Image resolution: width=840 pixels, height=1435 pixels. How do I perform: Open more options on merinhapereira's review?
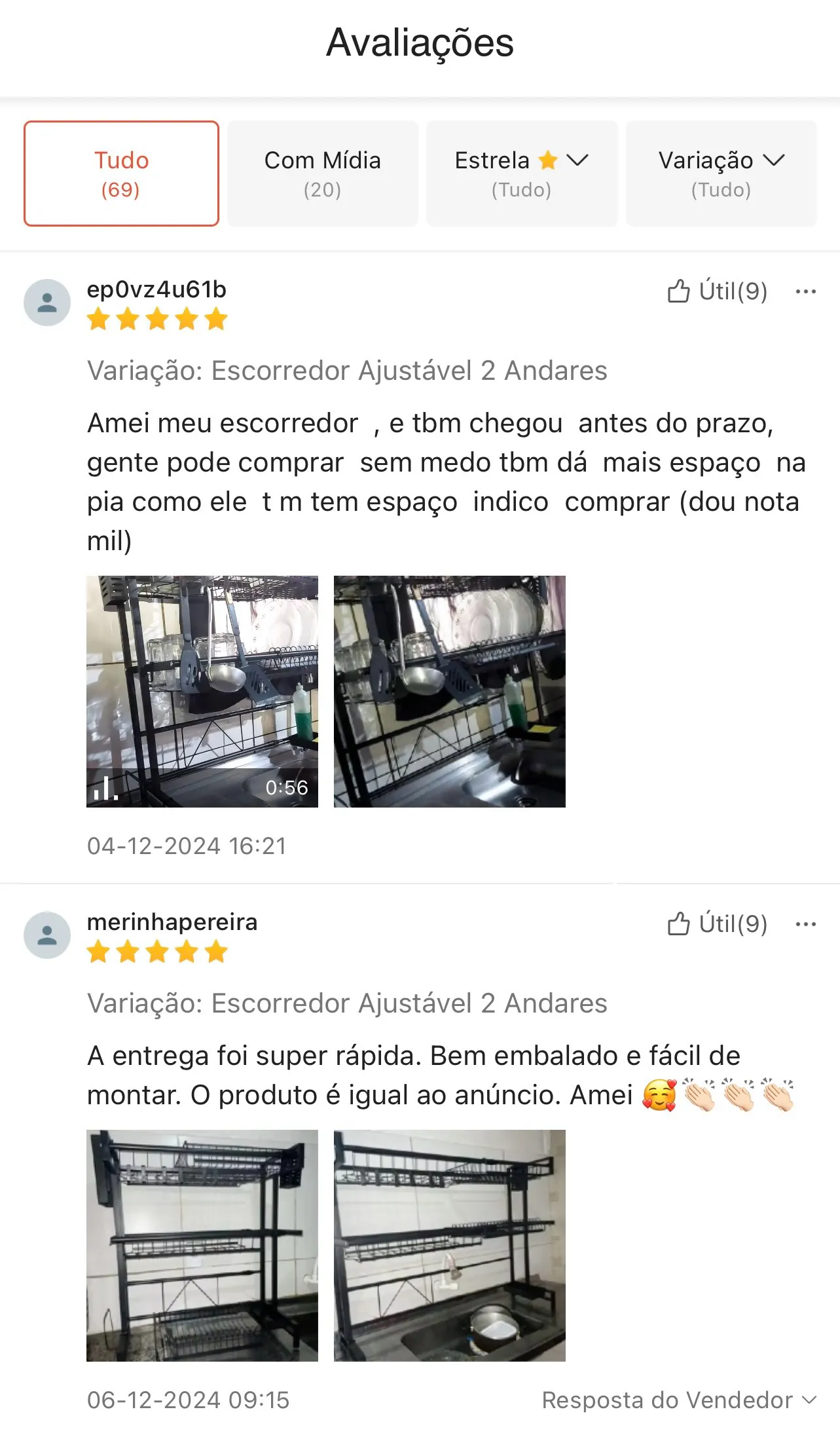pos(805,924)
